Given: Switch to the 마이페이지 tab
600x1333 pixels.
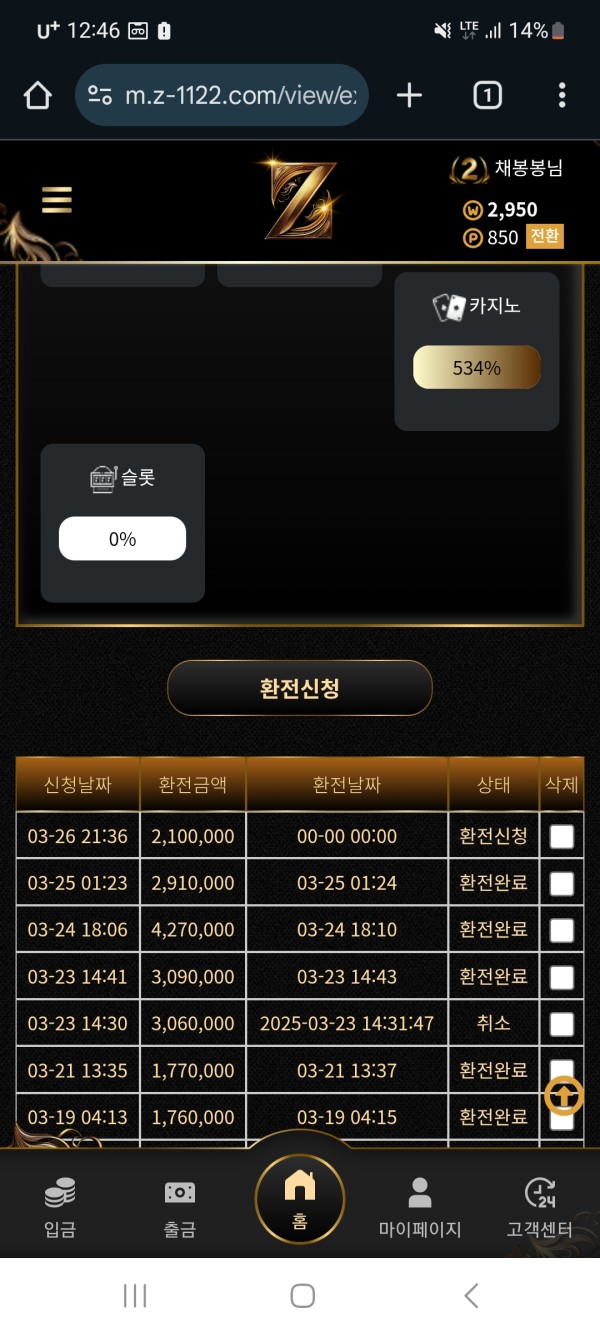Looking at the screenshot, I should 420,1208.
